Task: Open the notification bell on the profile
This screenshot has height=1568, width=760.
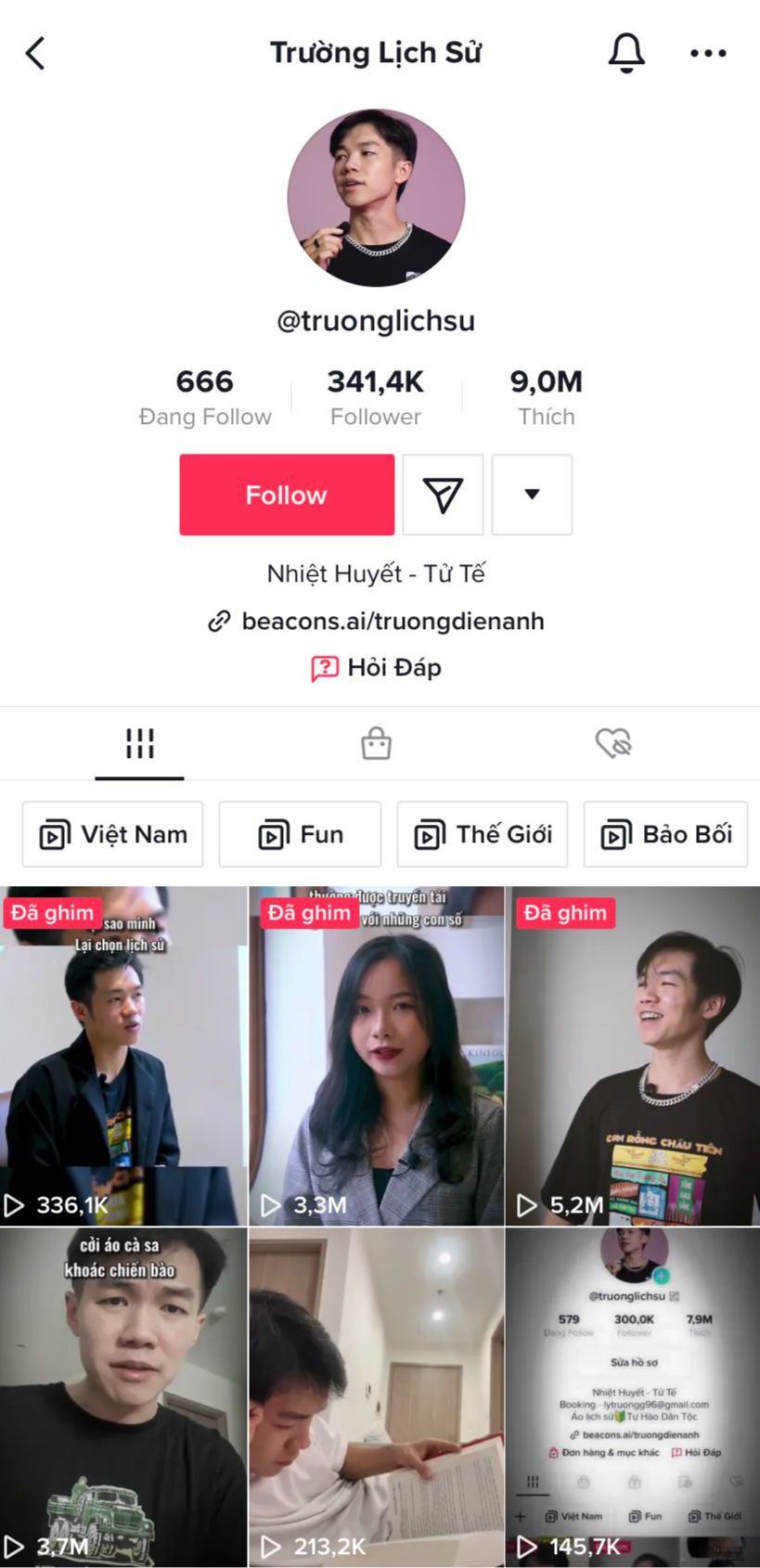Action: [x=625, y=52]
